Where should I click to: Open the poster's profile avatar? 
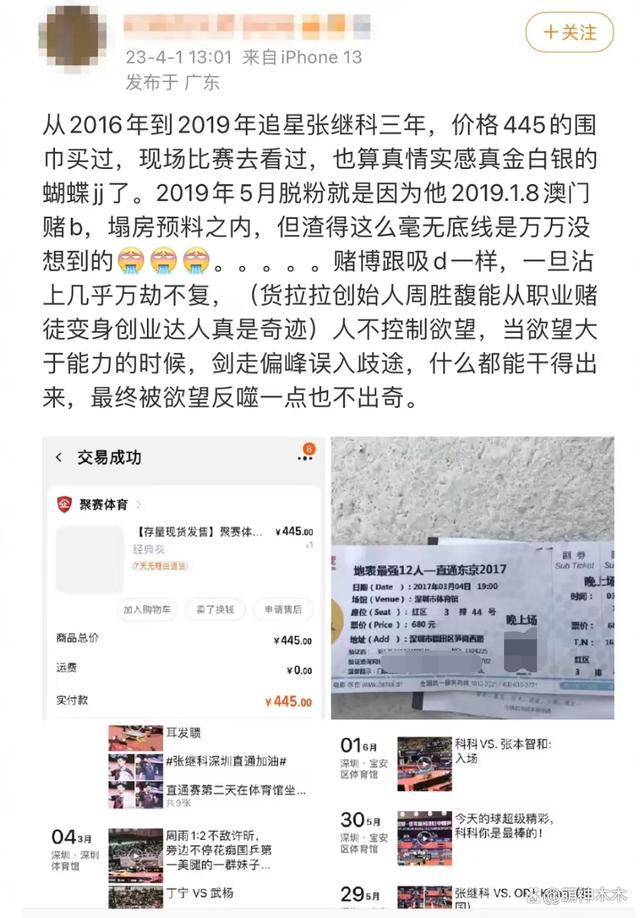pyautogui.click(x=79, y=35)
